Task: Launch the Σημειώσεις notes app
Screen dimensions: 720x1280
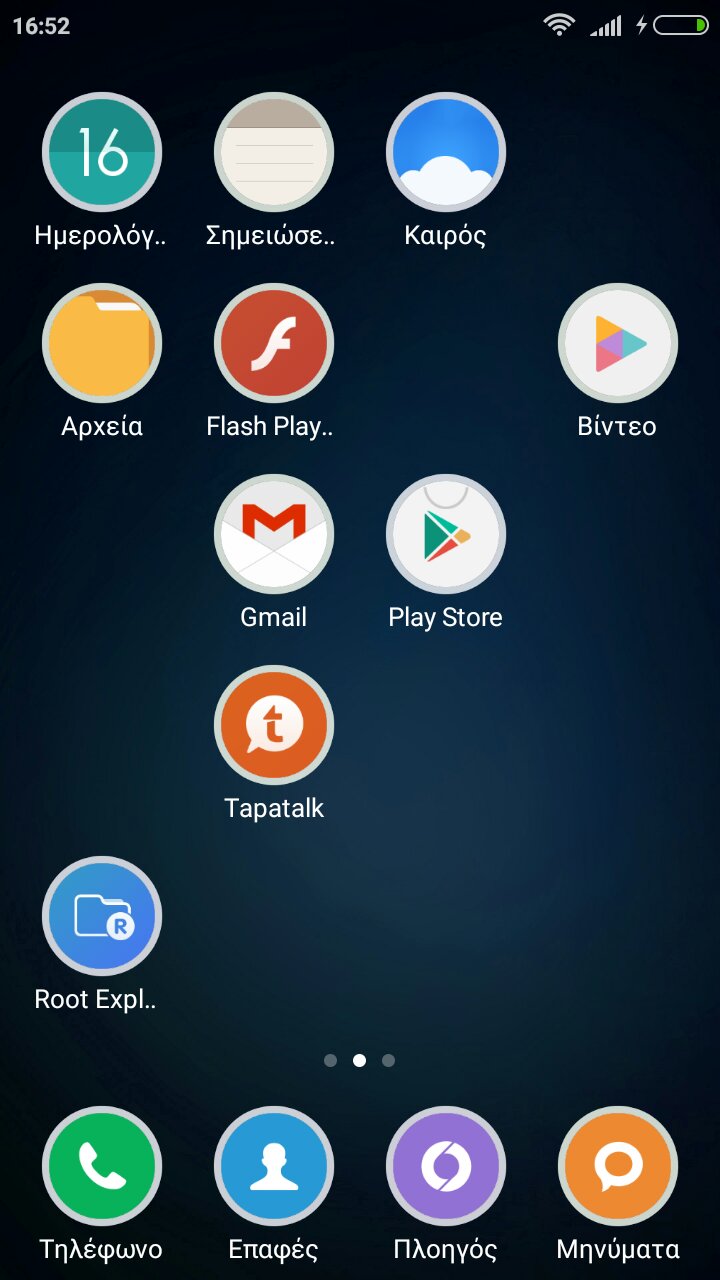Action: click(274, 153)
